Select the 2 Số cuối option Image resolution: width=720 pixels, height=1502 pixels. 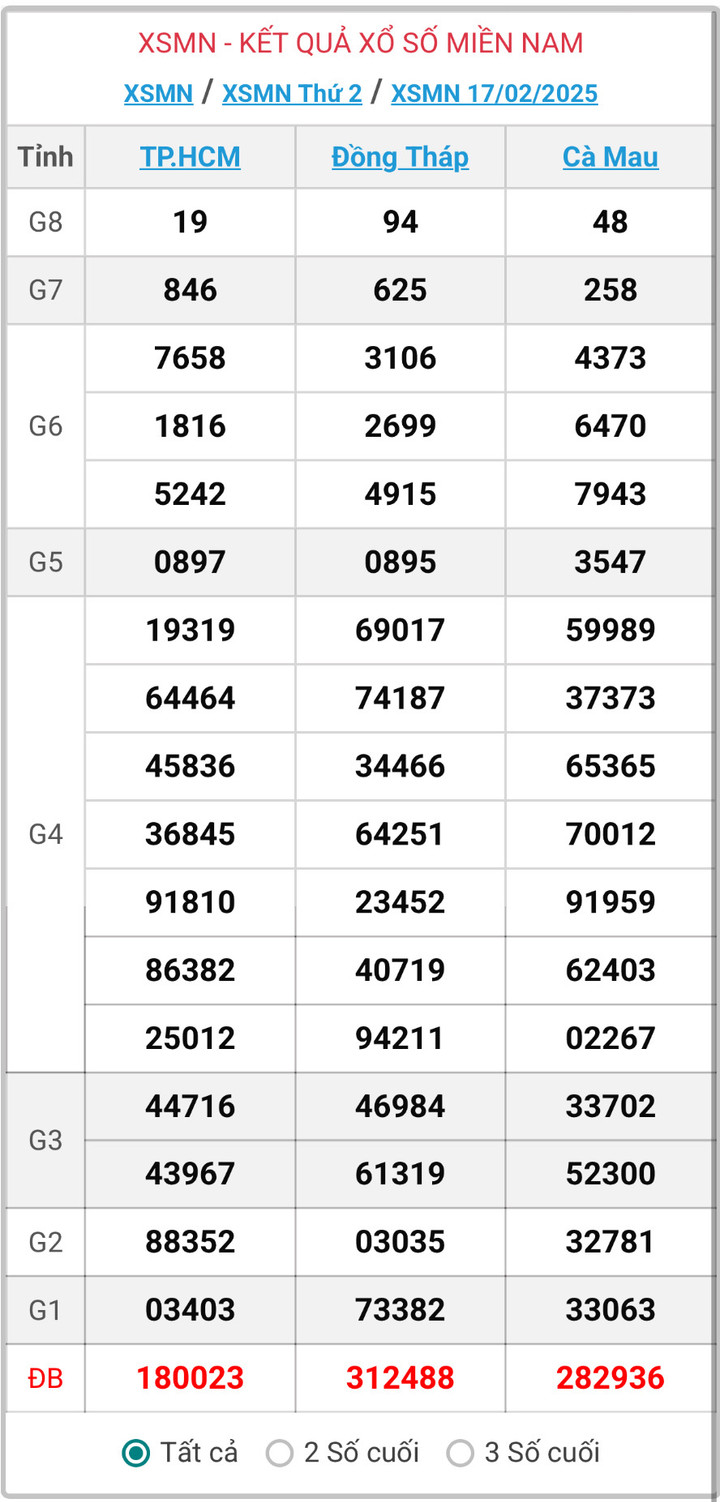coord(280,1453)
